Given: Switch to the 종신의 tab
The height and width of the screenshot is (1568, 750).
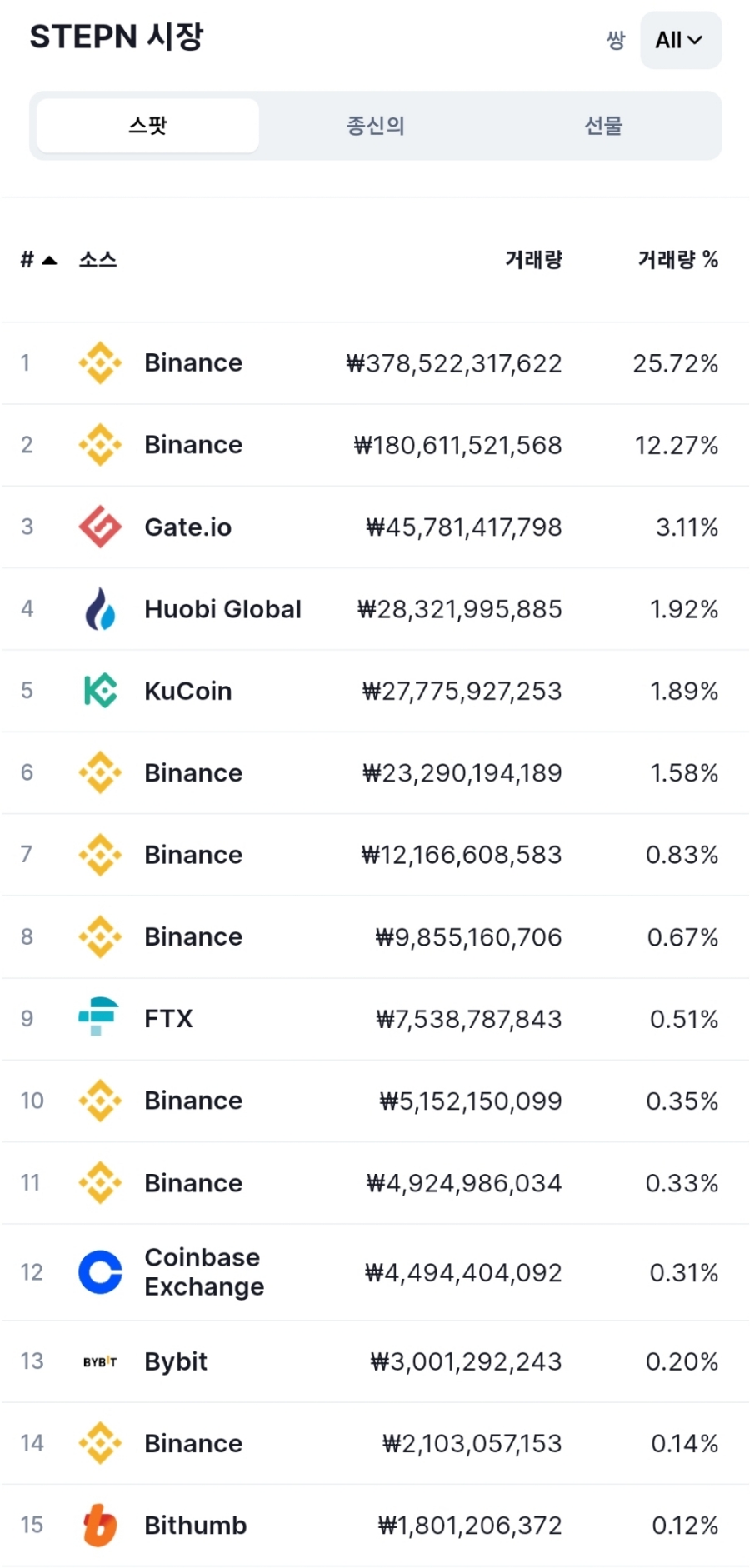Looking at the screenshot, I should point(376,126).
